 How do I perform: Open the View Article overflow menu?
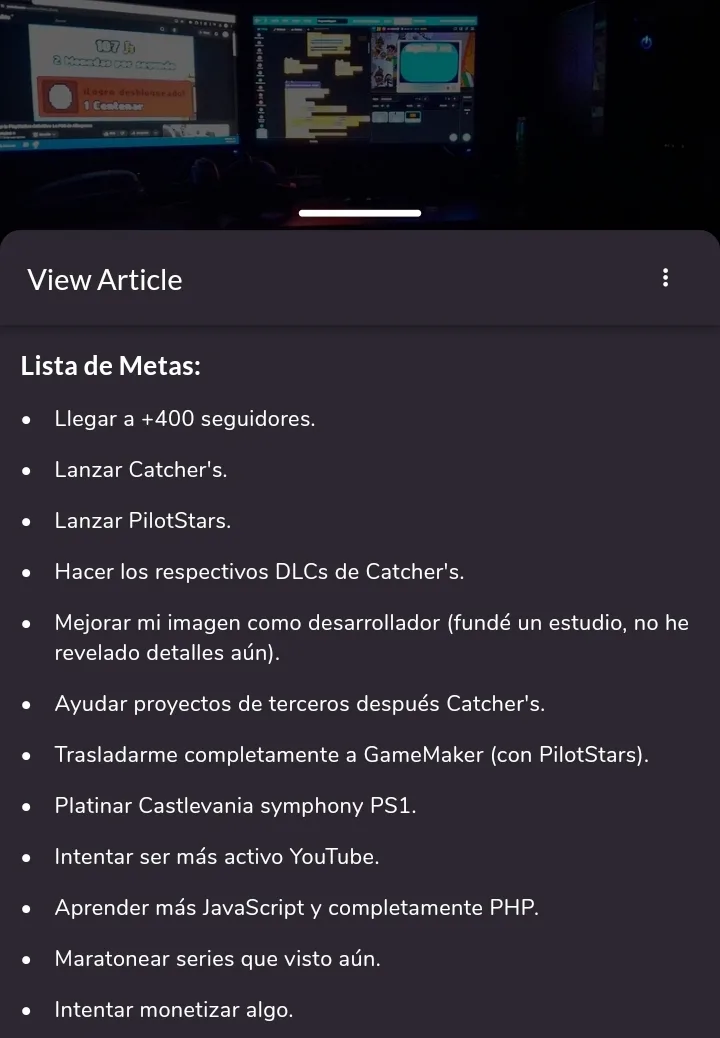tap(666, 279)
